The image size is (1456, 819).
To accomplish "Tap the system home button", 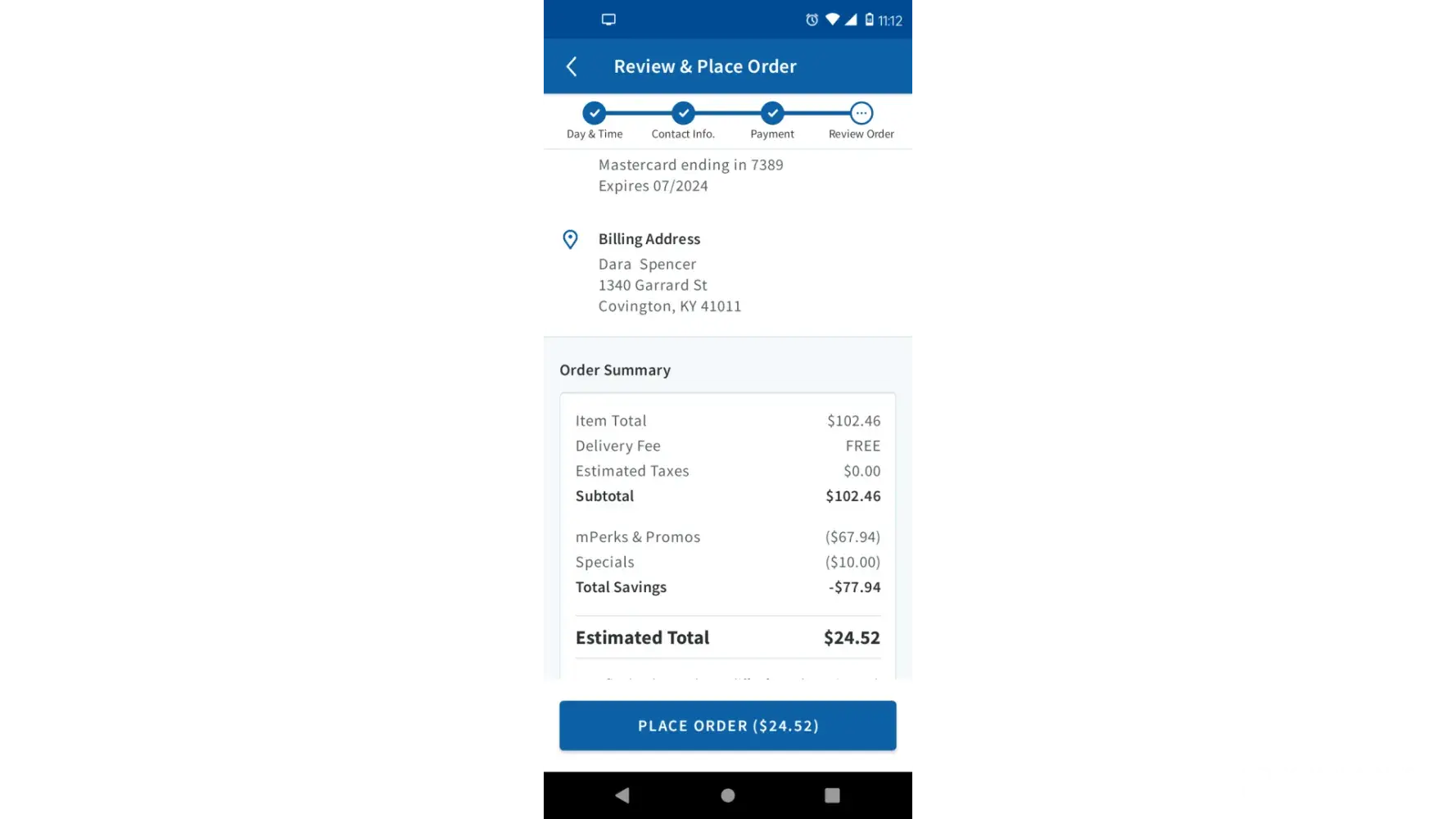I will 727,795.
